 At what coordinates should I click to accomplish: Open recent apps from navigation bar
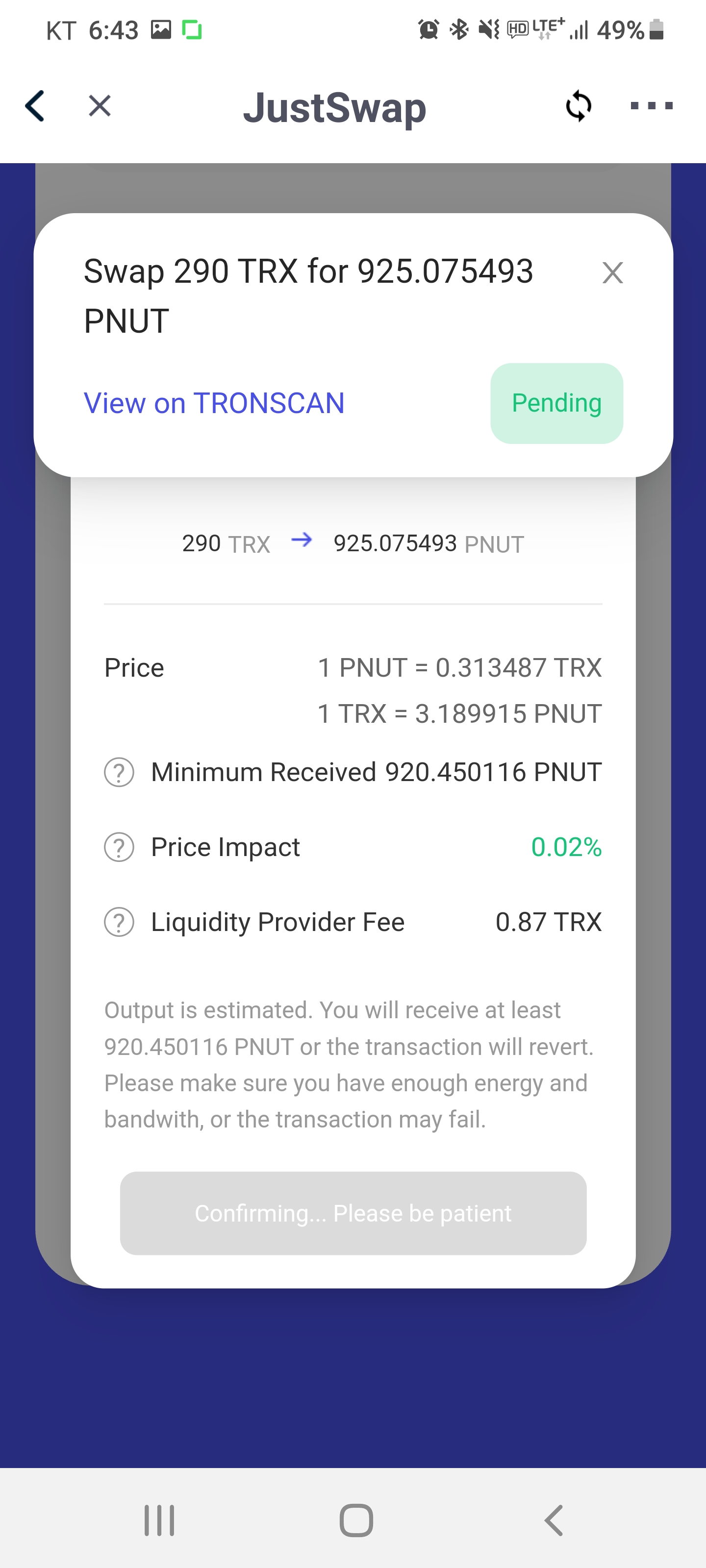(x=160, y=1520)
